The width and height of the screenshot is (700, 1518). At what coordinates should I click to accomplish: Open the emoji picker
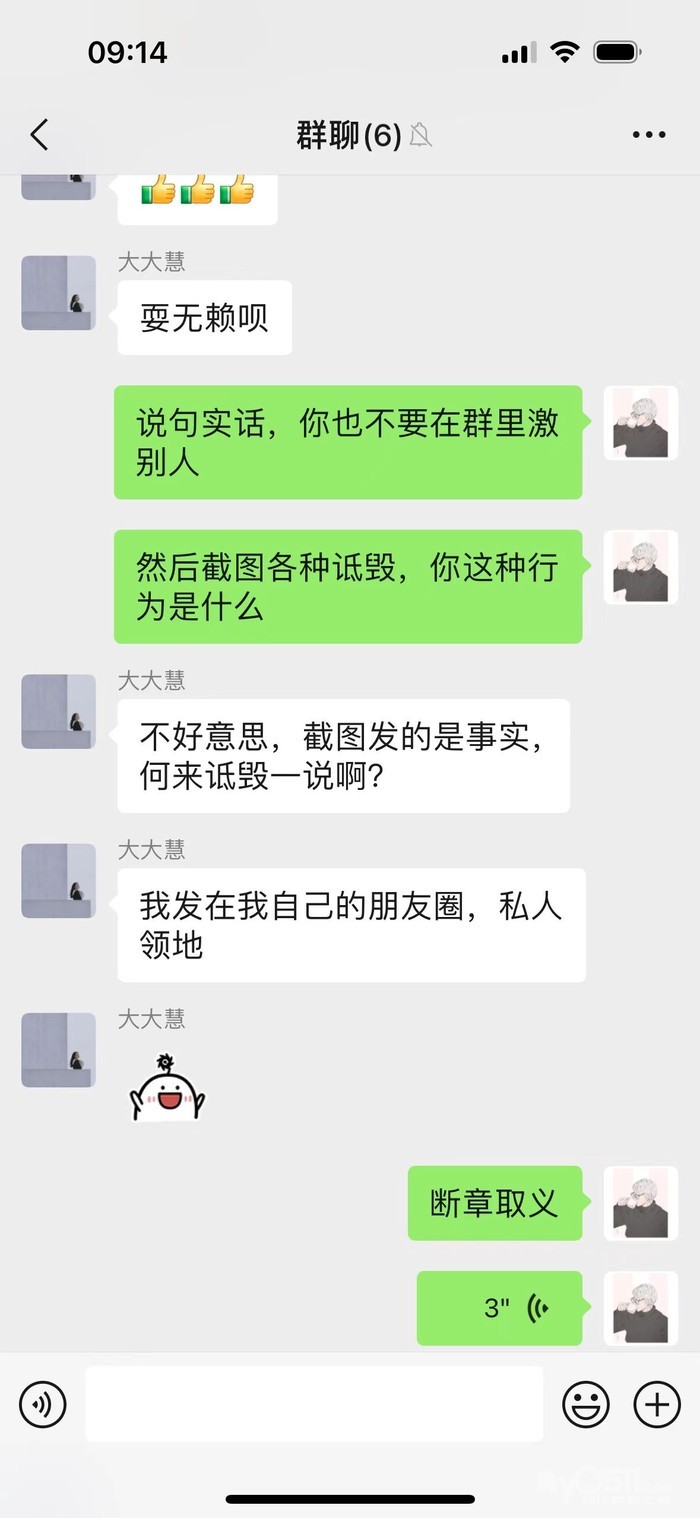click(586, 1404)
